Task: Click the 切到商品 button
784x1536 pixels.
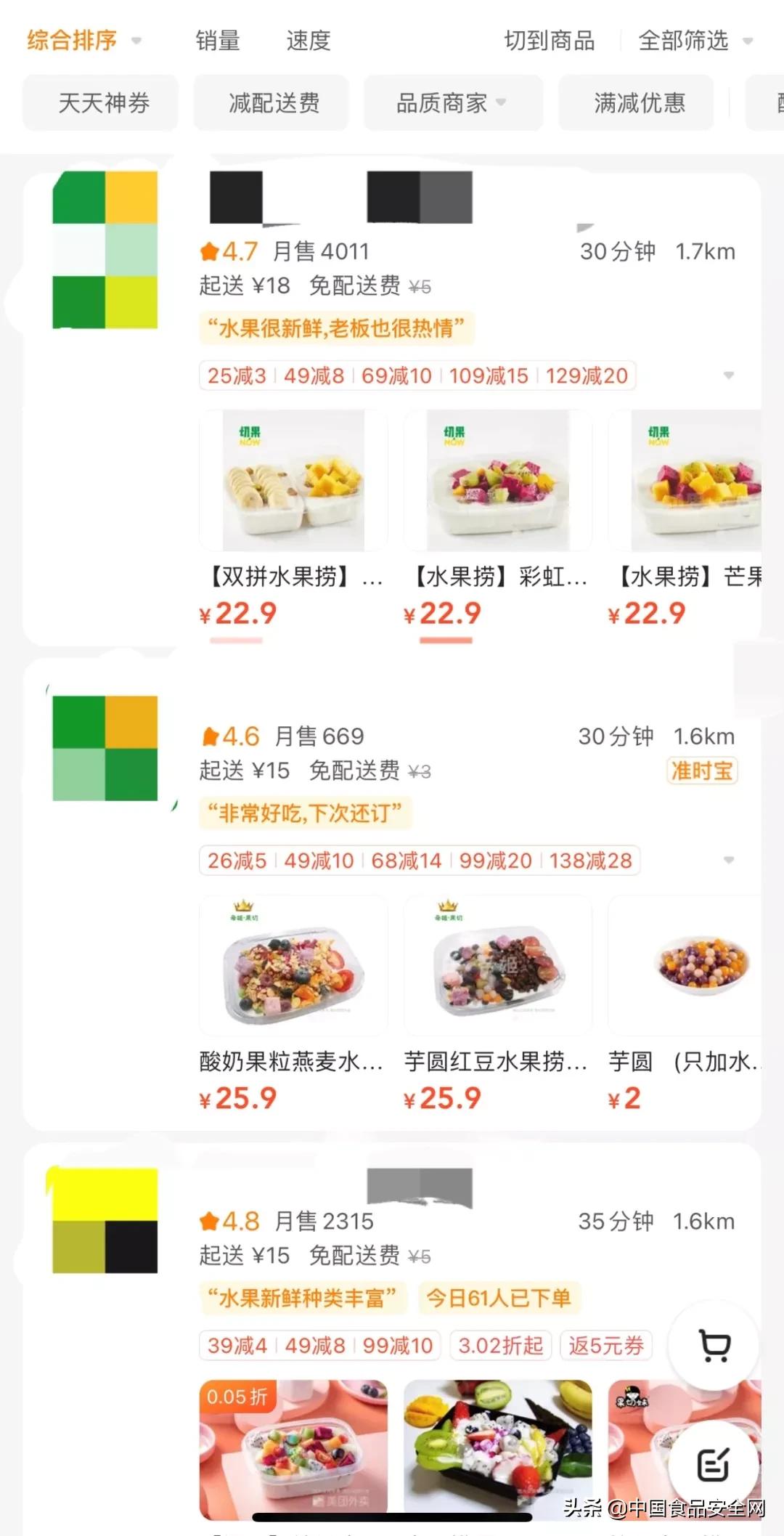Action: click(x=550, y=41)
